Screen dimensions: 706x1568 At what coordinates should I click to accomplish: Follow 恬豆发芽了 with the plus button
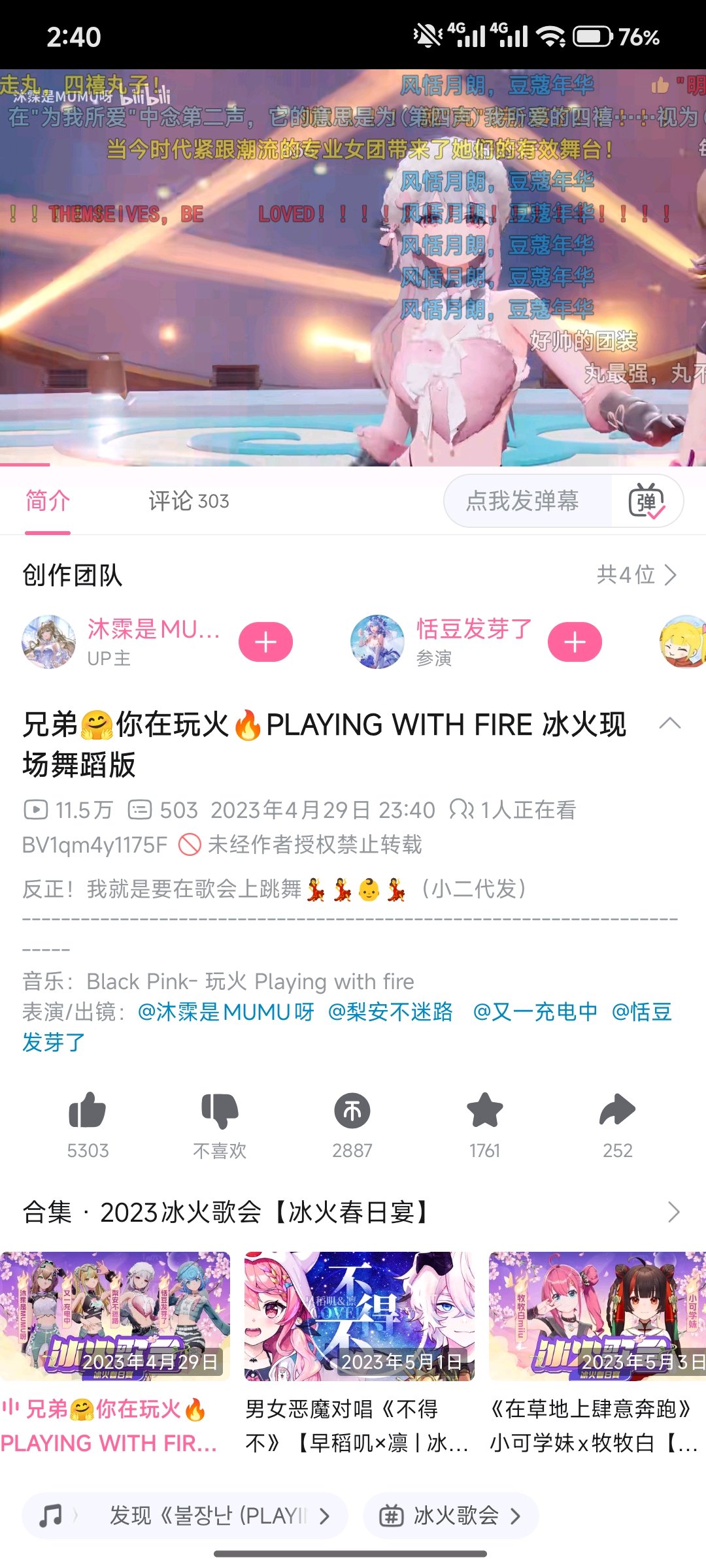point(575,642)
